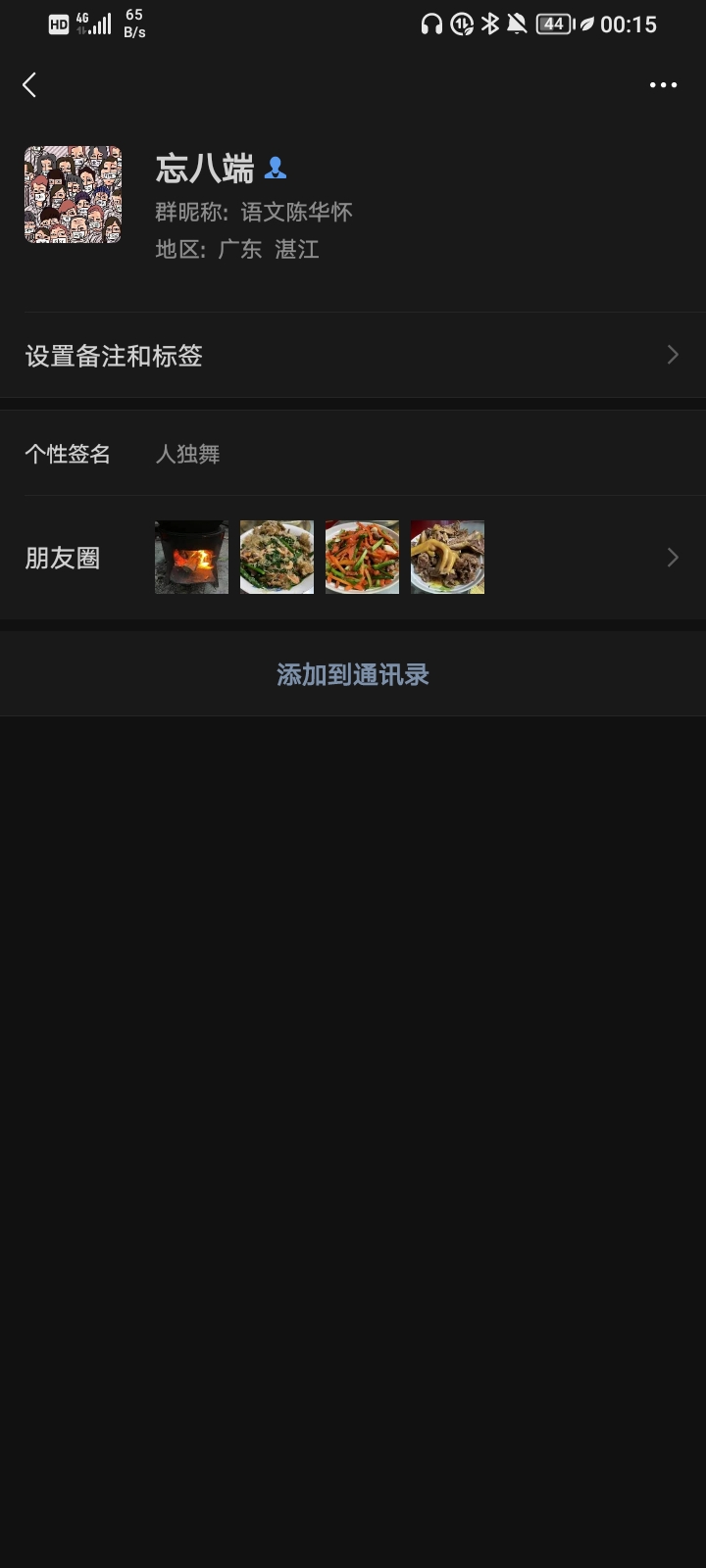Open the 朋友圈 moments row
This screenshot has height=1568, width=706.
pyautogui.click(x=352, y=558)
